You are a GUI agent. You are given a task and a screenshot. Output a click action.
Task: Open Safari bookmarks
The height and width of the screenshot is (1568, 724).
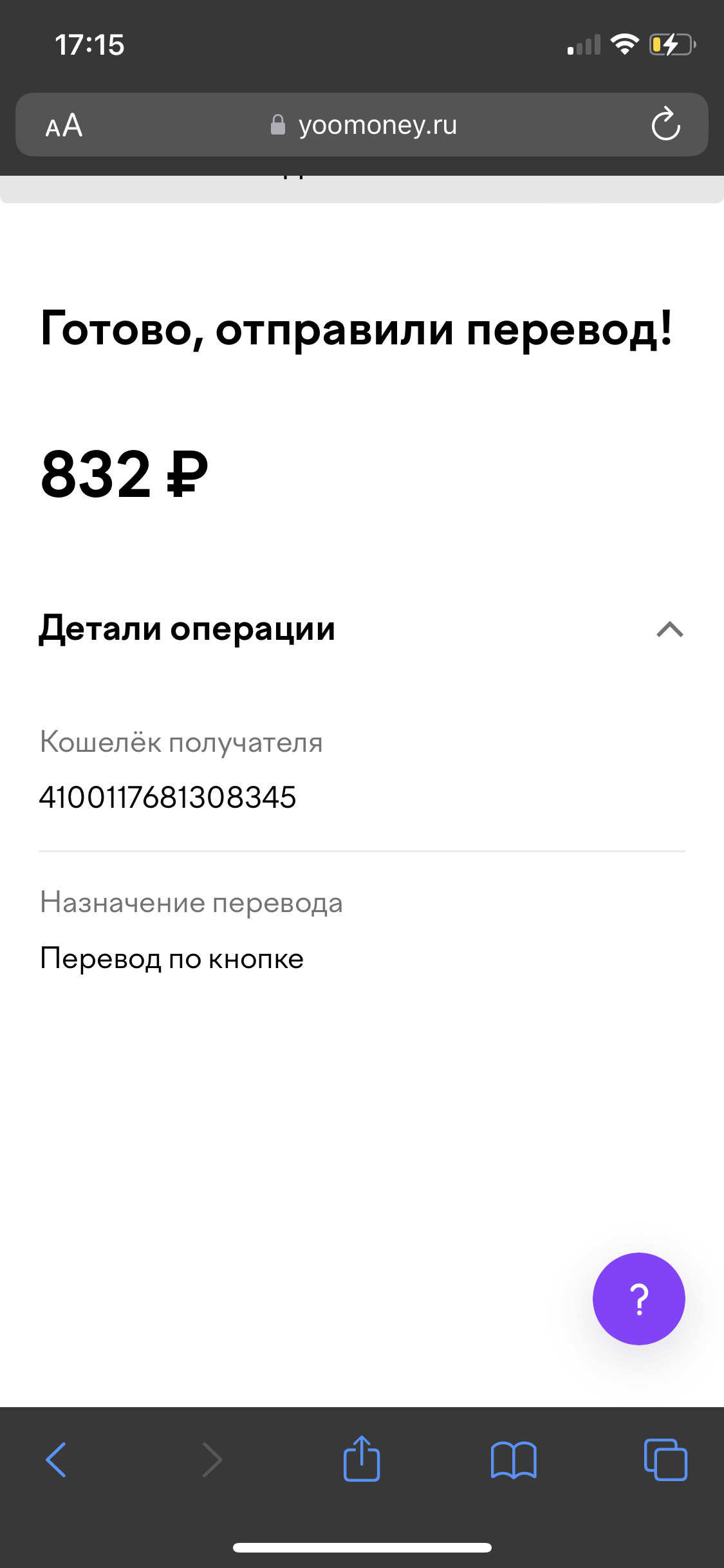click(514, 1459)
